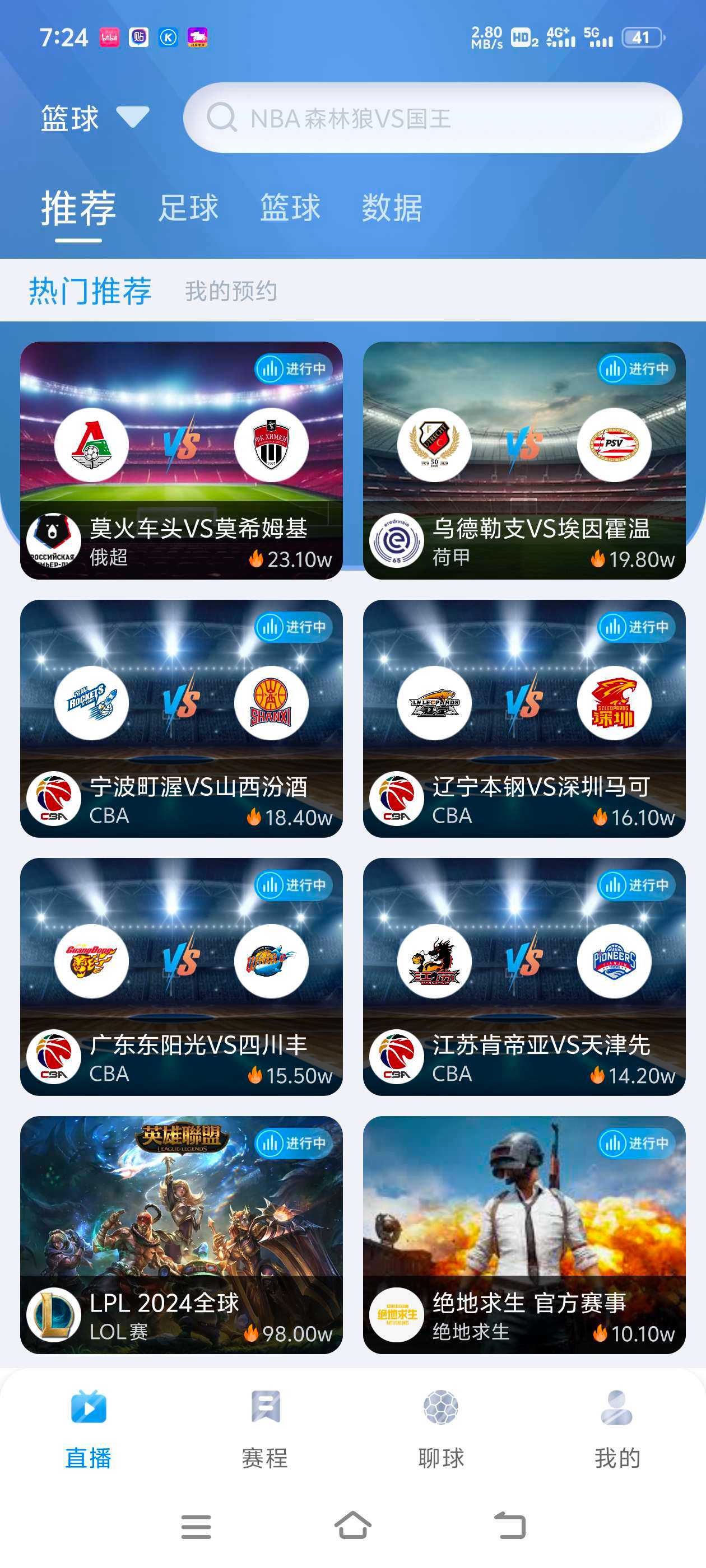
Task: Watch 辽宁本钢VS深圳马可 CBA match
Action: pos(524,718)
